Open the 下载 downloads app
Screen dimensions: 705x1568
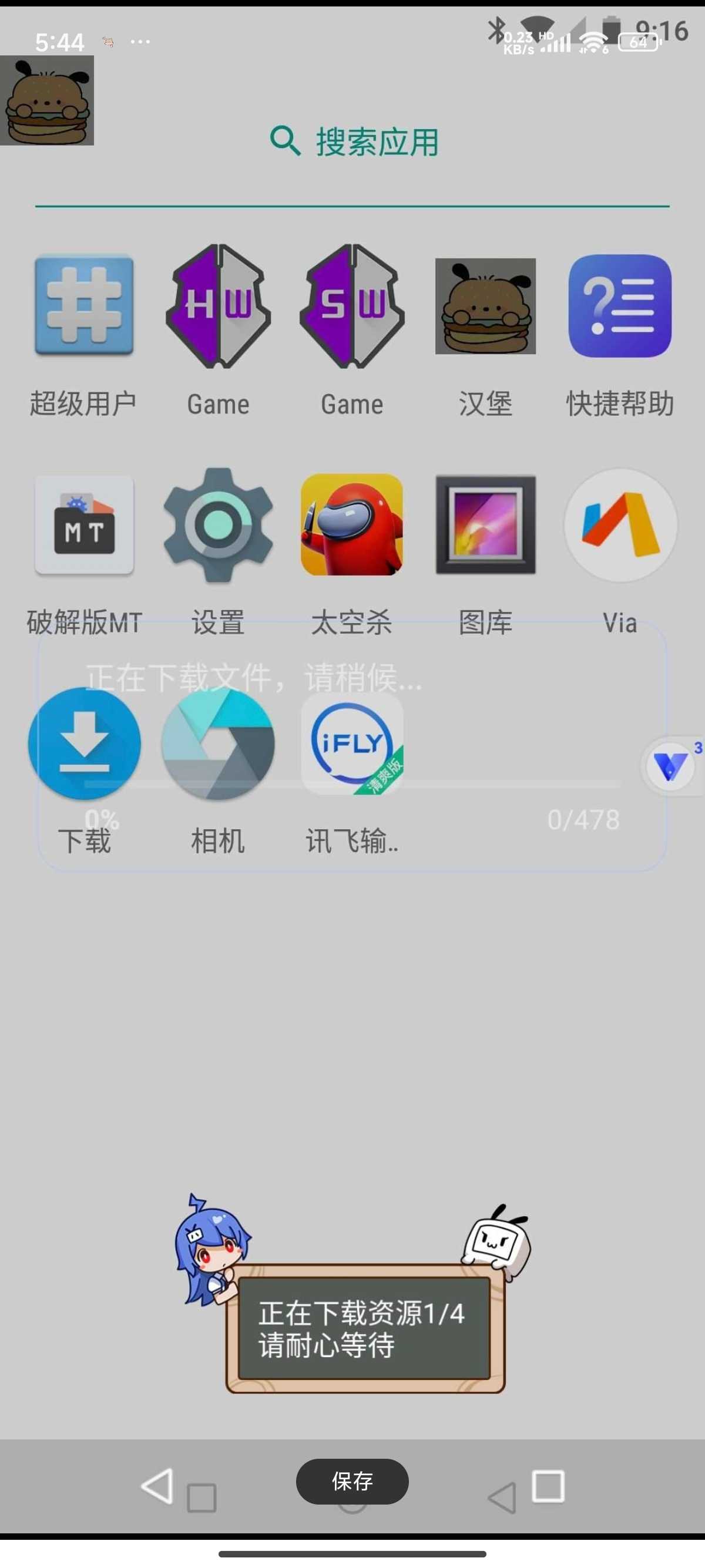coord(84,743)
